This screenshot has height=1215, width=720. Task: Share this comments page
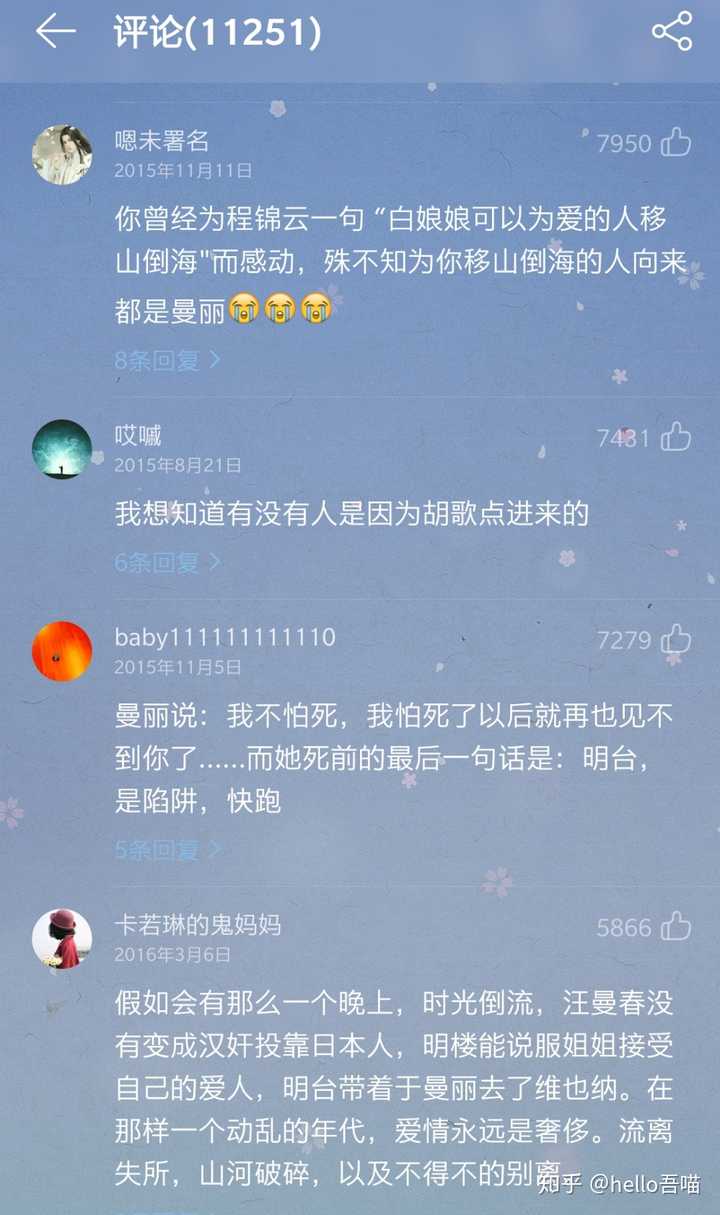point(672,31)
